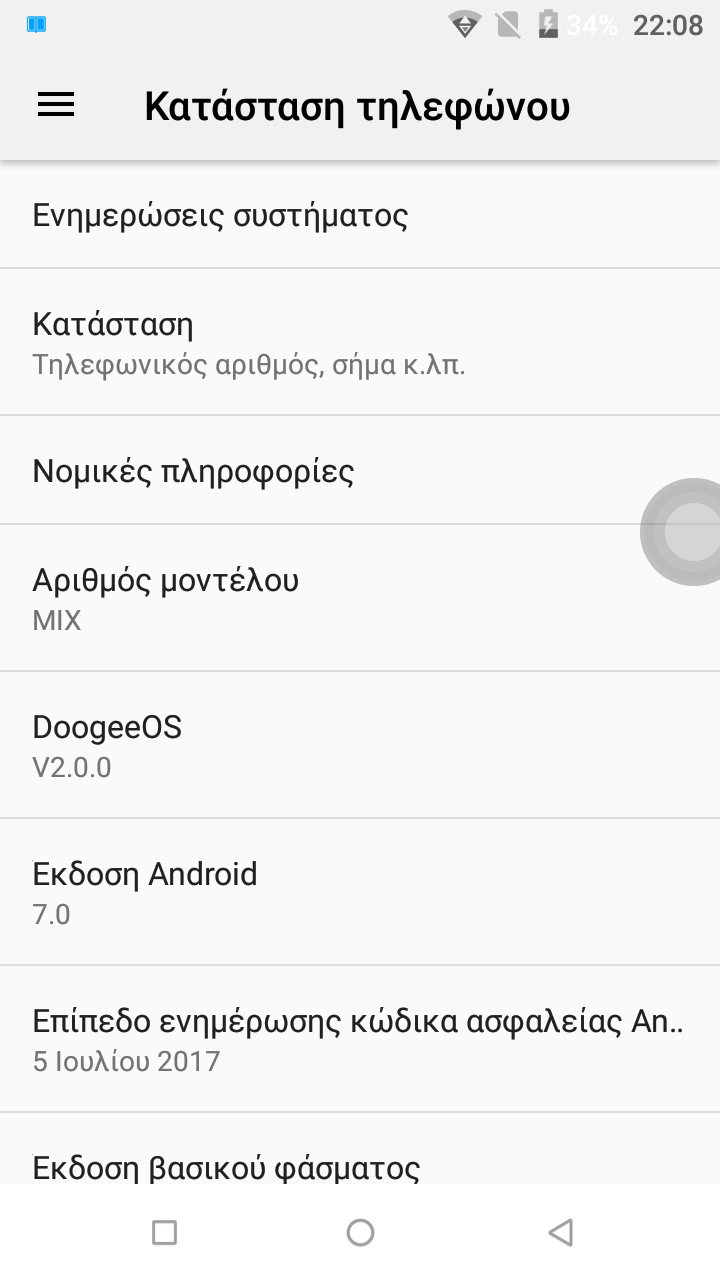Open Ενημερώσεις συστήματος
720x1280 pixels.
(360, 215)
